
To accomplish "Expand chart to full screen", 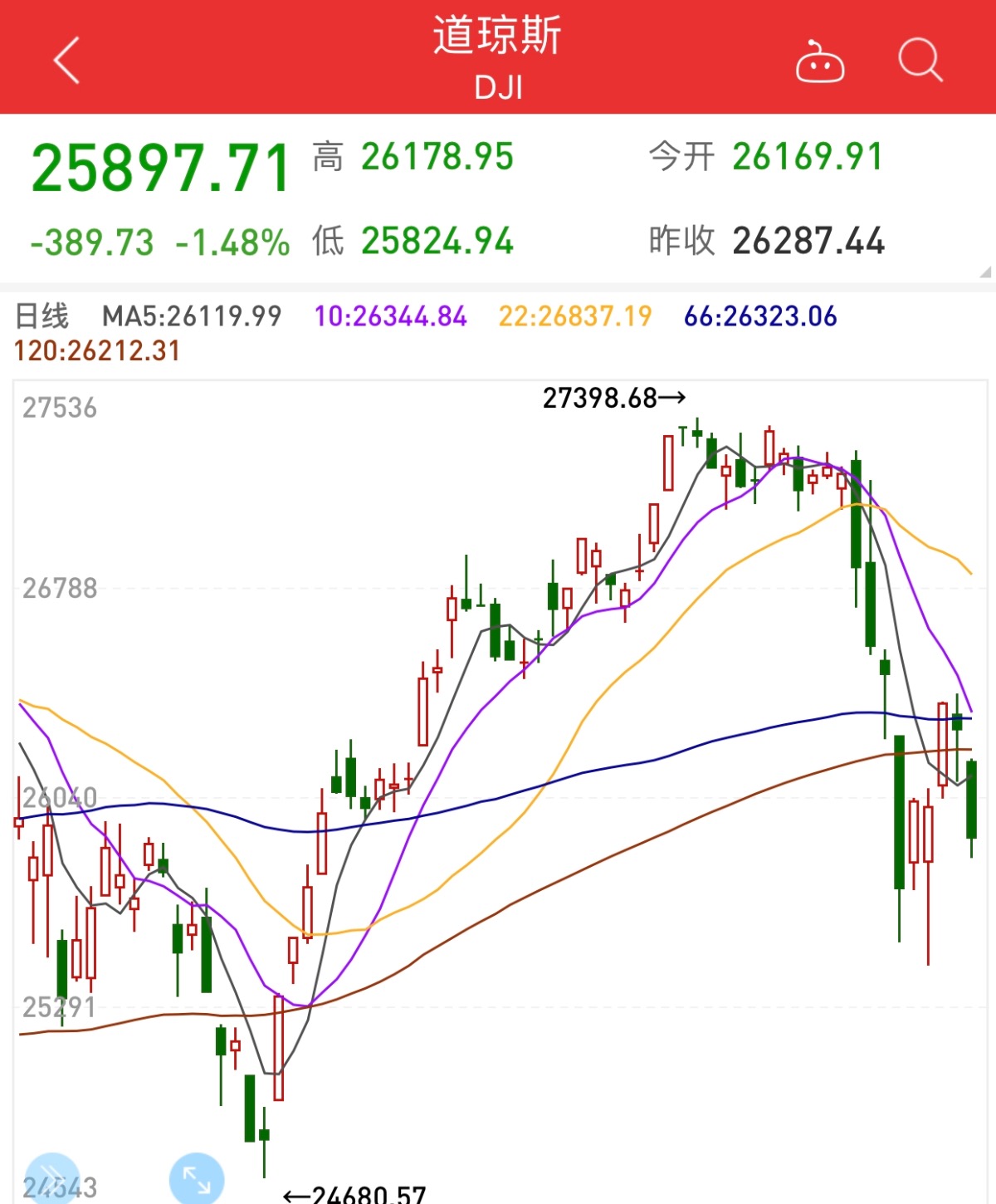I will pos(197,1179).
